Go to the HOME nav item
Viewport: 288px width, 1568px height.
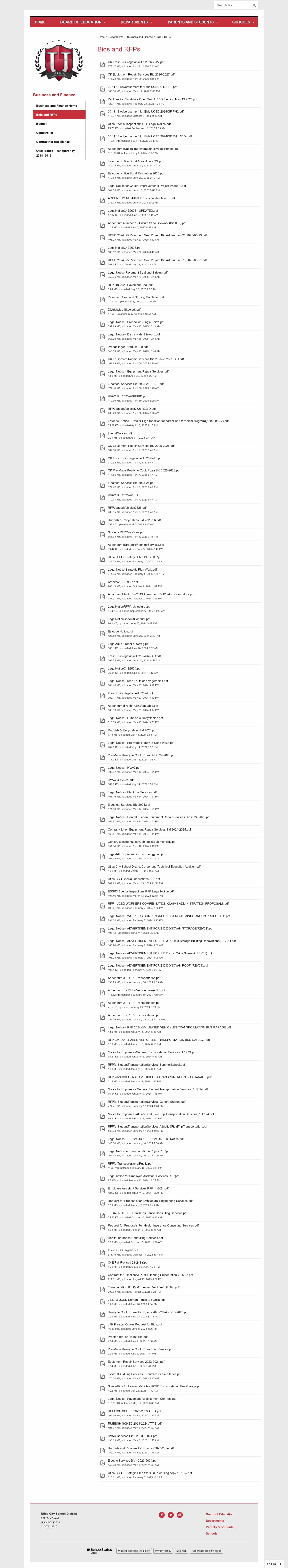click(40, 22)
